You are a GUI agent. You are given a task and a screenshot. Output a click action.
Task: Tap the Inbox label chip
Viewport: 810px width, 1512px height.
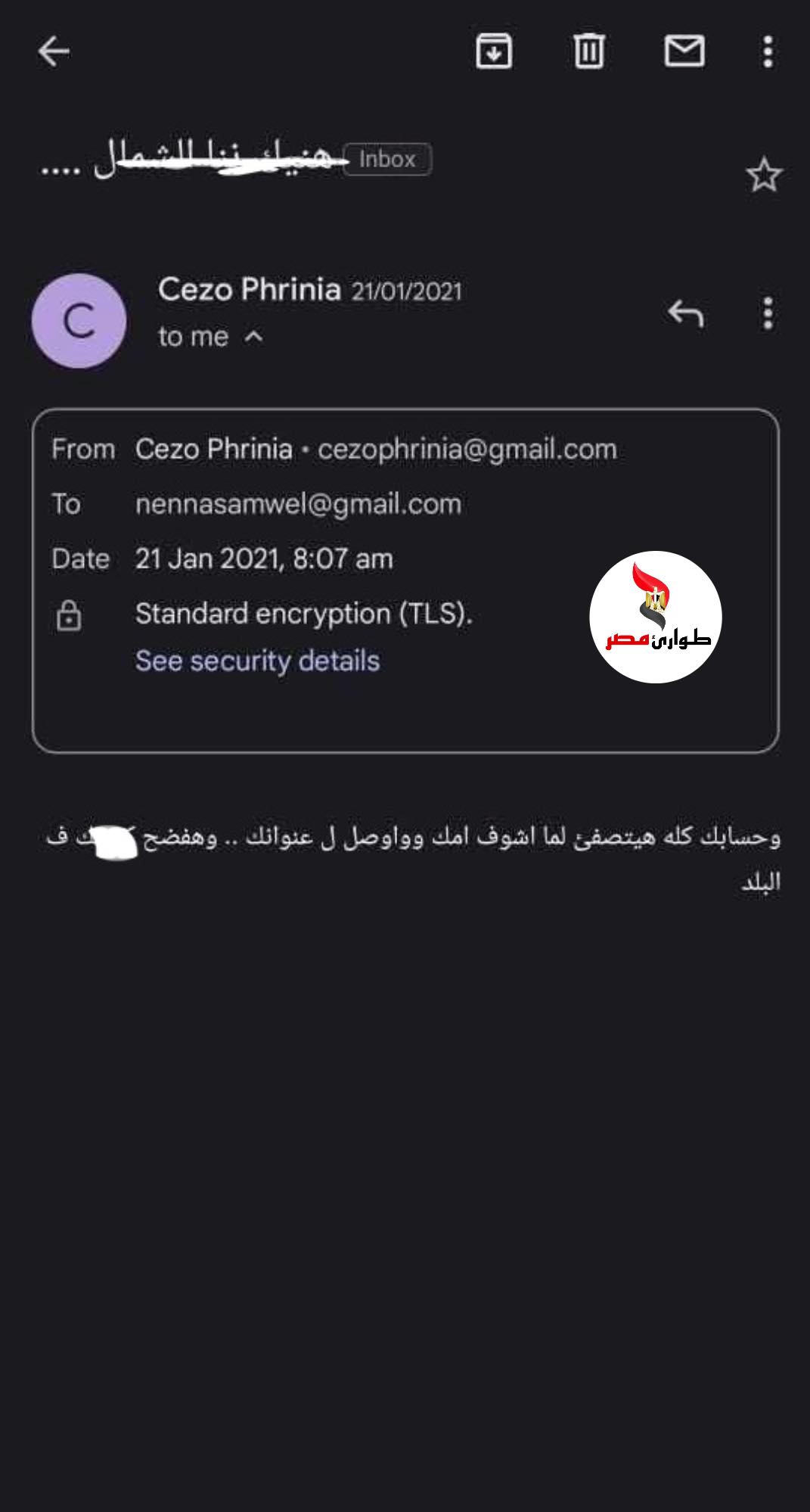(x=387, y=159)
